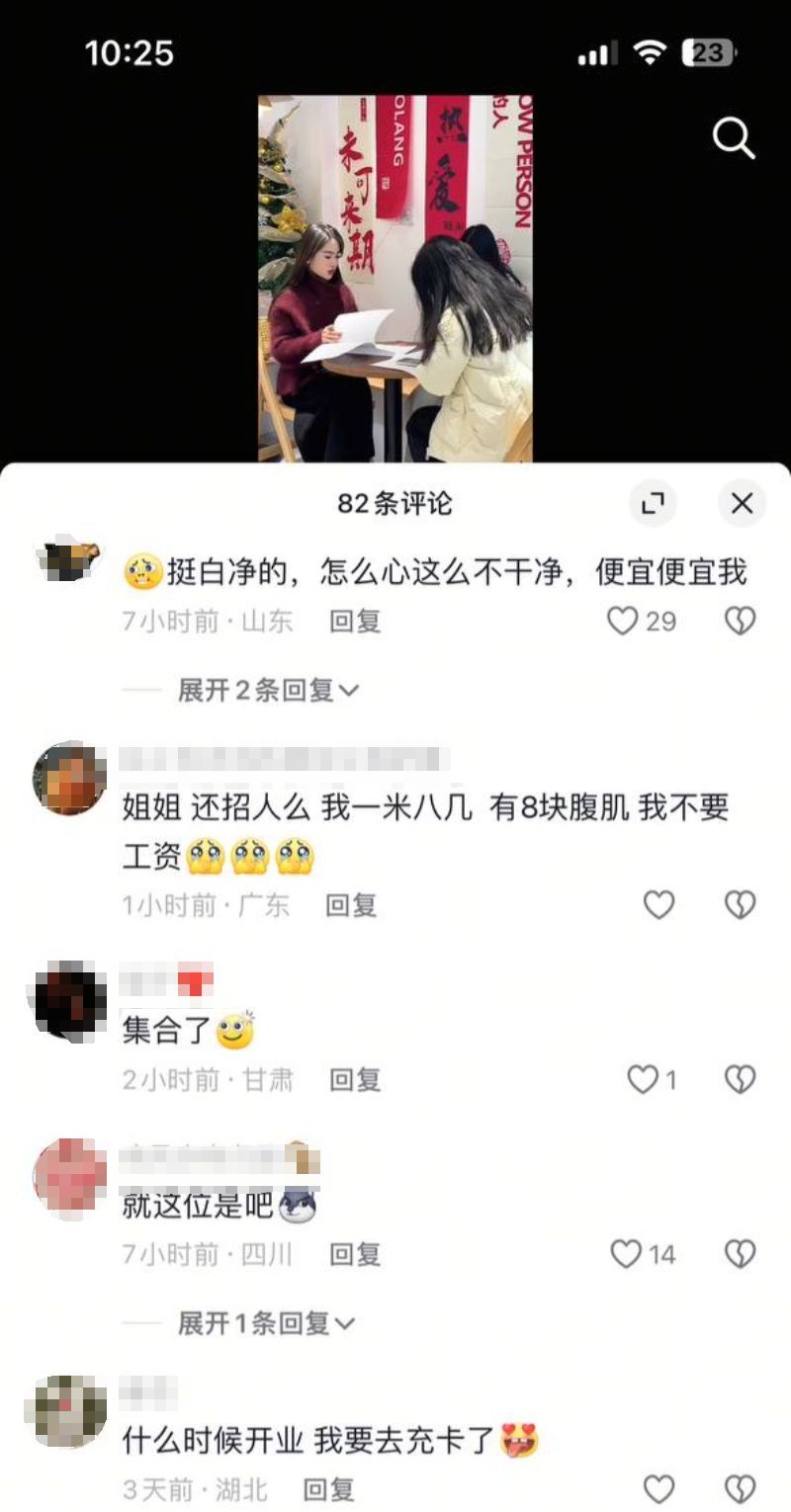The image size is (791, 1512).
Task: Like the 什么时候开业 comment
Action: click(x=659, y=1489)
